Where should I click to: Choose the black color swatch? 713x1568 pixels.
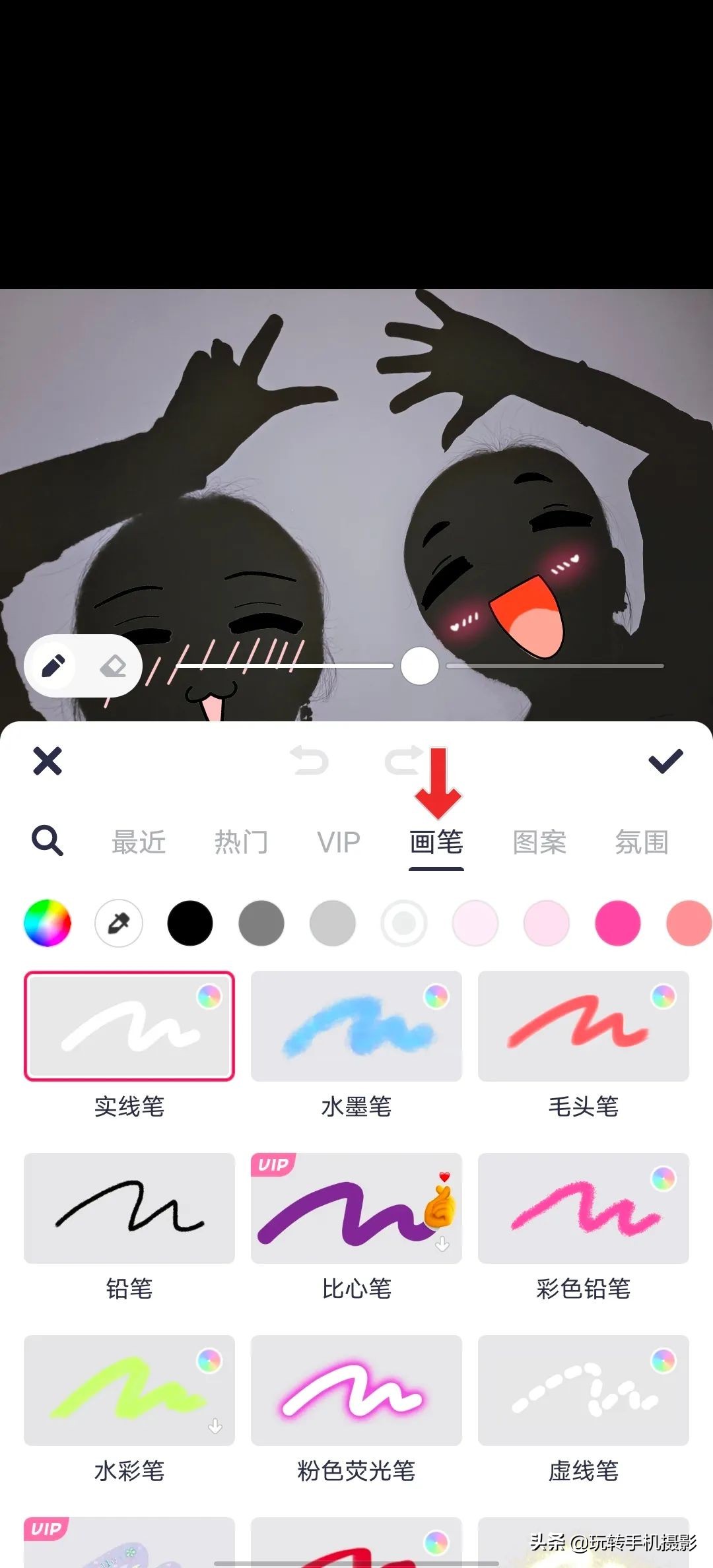190,923
